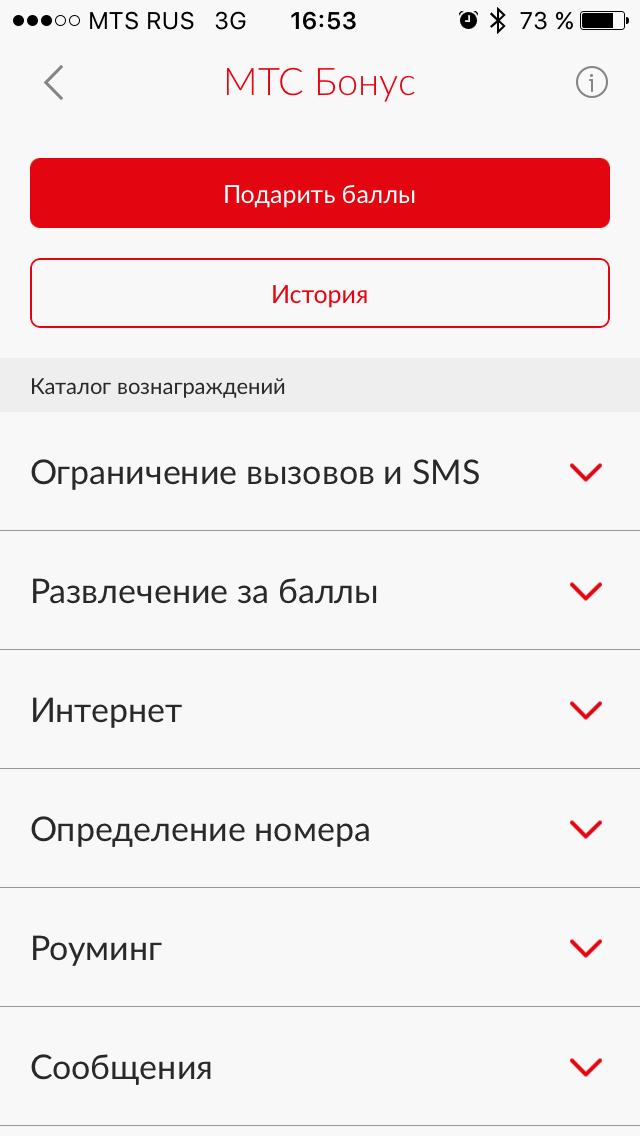
Task: Expand the Роуминг category
Action: [320, 947]
